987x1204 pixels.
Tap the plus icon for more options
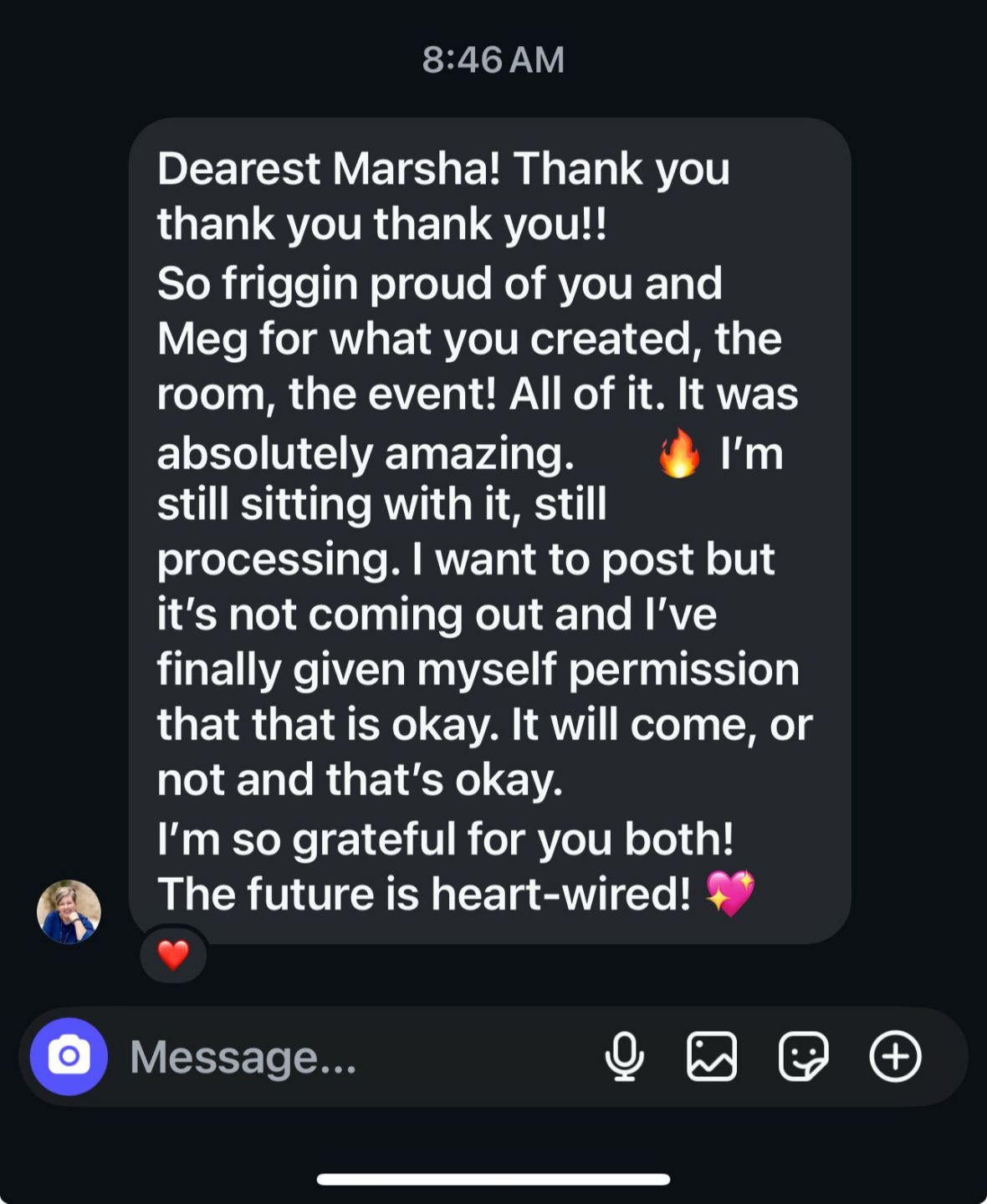click(895, 1057)
